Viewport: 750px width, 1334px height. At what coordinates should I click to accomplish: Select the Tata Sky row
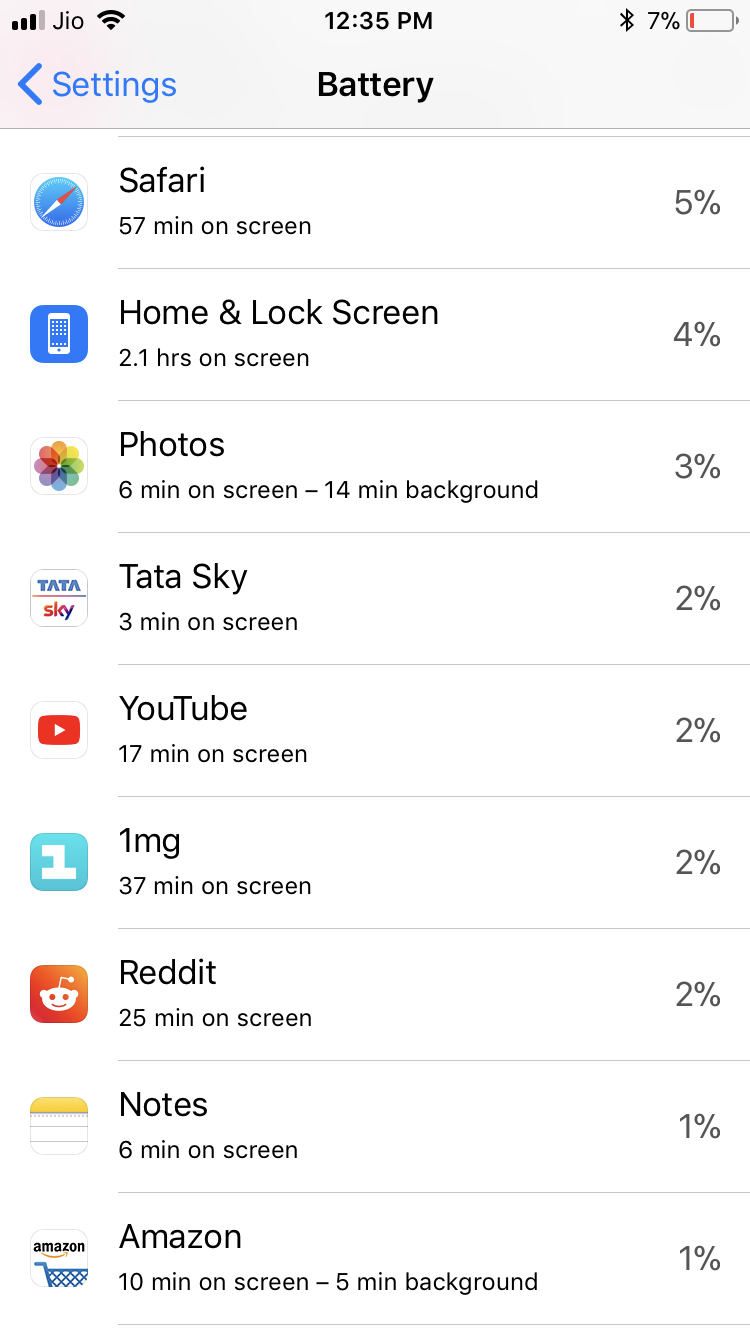375,599
